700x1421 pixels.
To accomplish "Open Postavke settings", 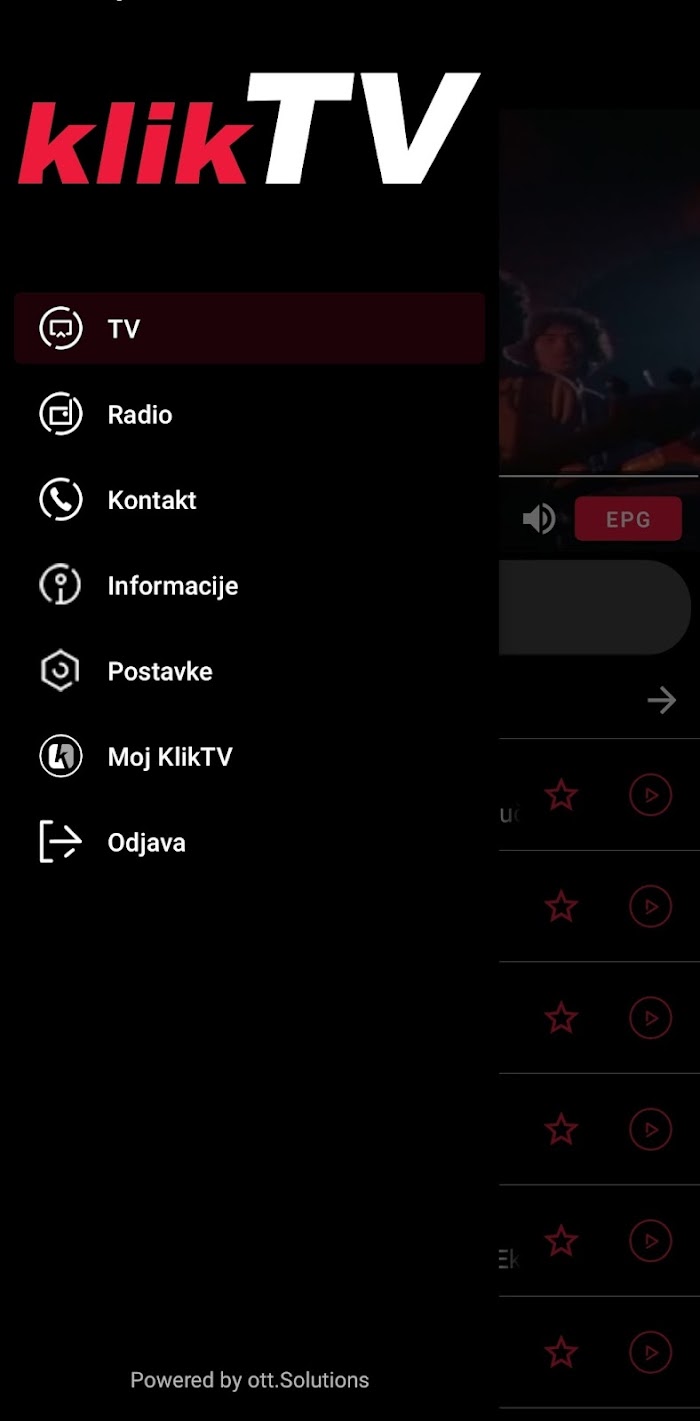I will pyautogui.click(x=249, y=671).
